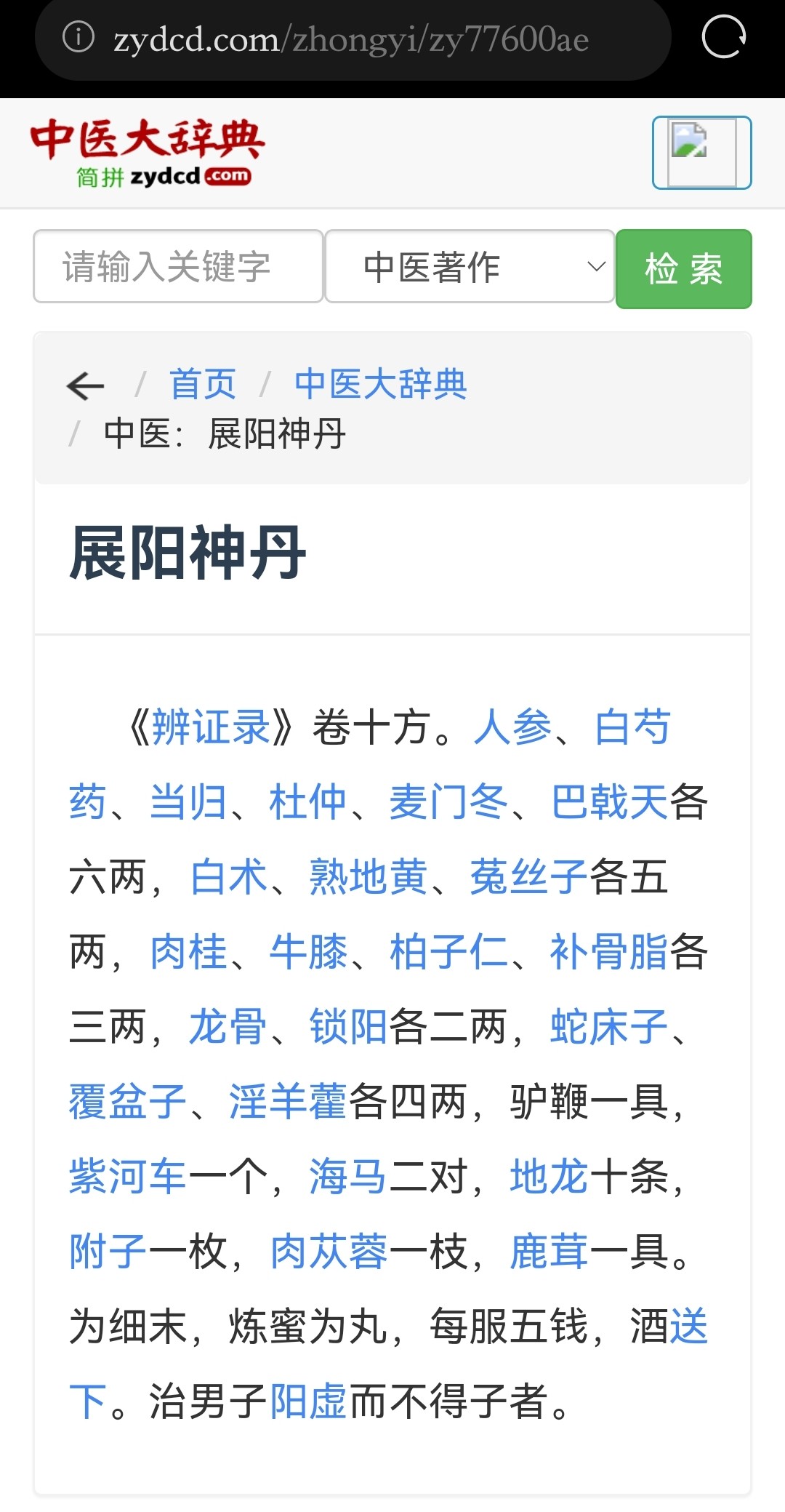Viewport: 785px width, 1512px height.
Task: Open the 杜仲 herb link
Action: click(308, 802)
